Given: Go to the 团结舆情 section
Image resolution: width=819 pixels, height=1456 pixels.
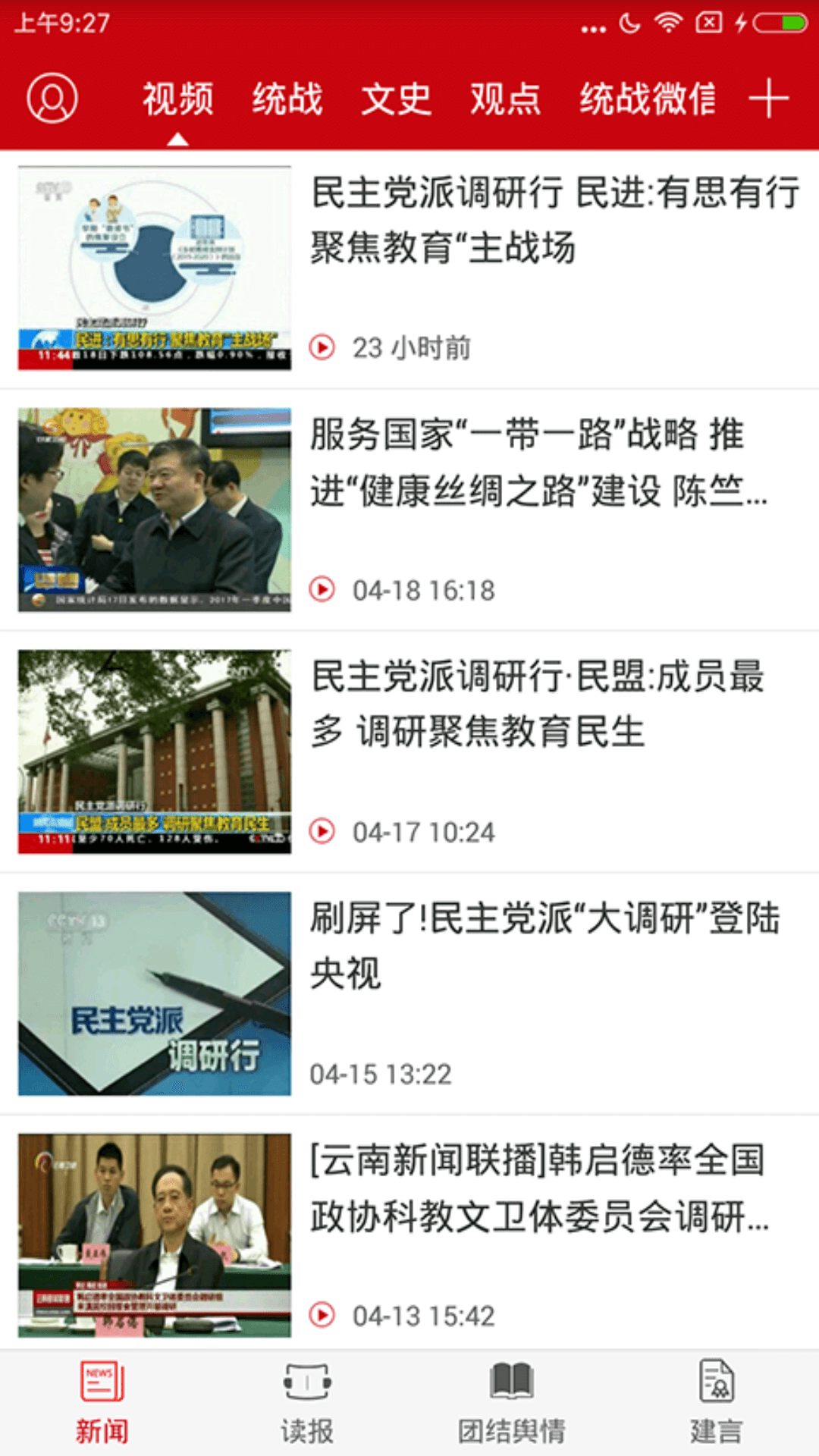Looking at the screenshot, I should tap(512, 1402).
